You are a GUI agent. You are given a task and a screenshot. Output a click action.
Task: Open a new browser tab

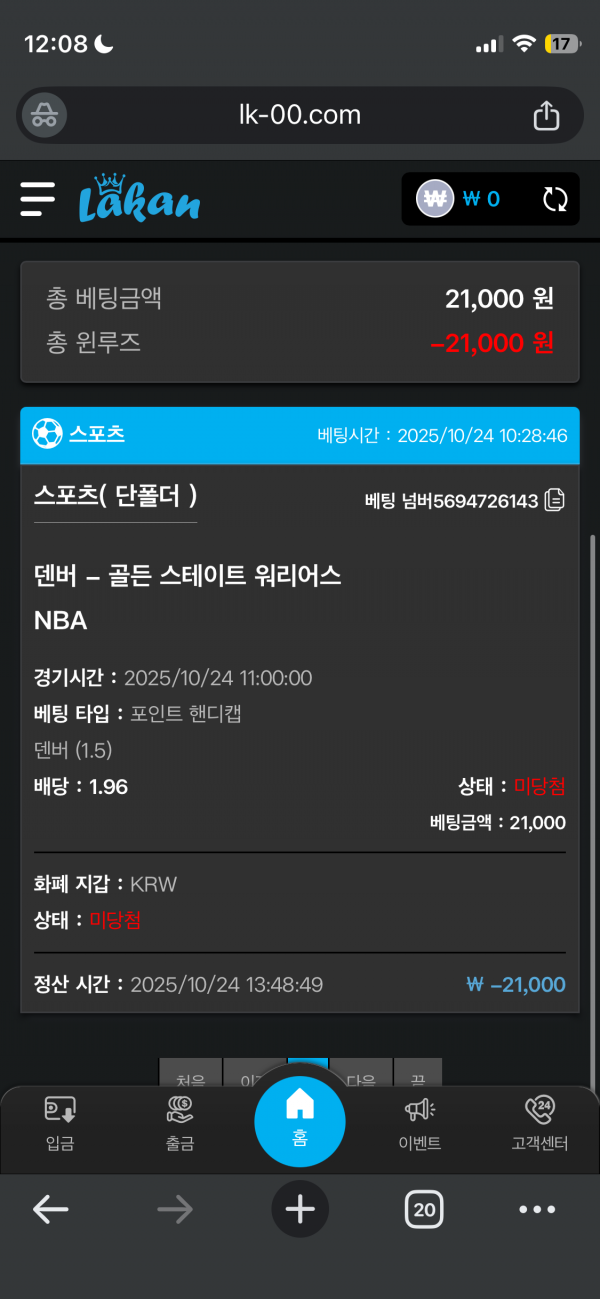pos(300,1210)
